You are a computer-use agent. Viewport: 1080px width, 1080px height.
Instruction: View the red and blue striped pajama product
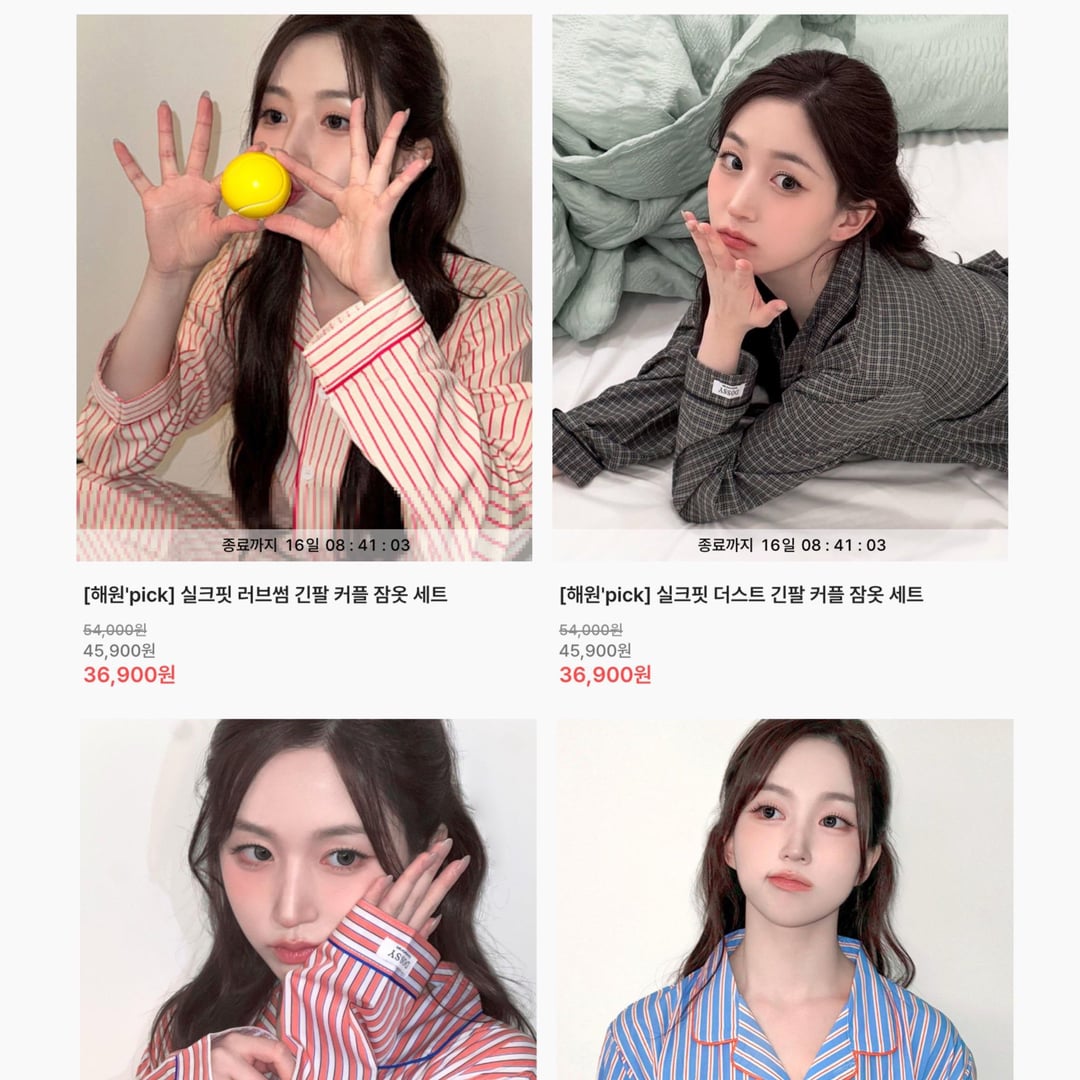[x=308, y=900]
